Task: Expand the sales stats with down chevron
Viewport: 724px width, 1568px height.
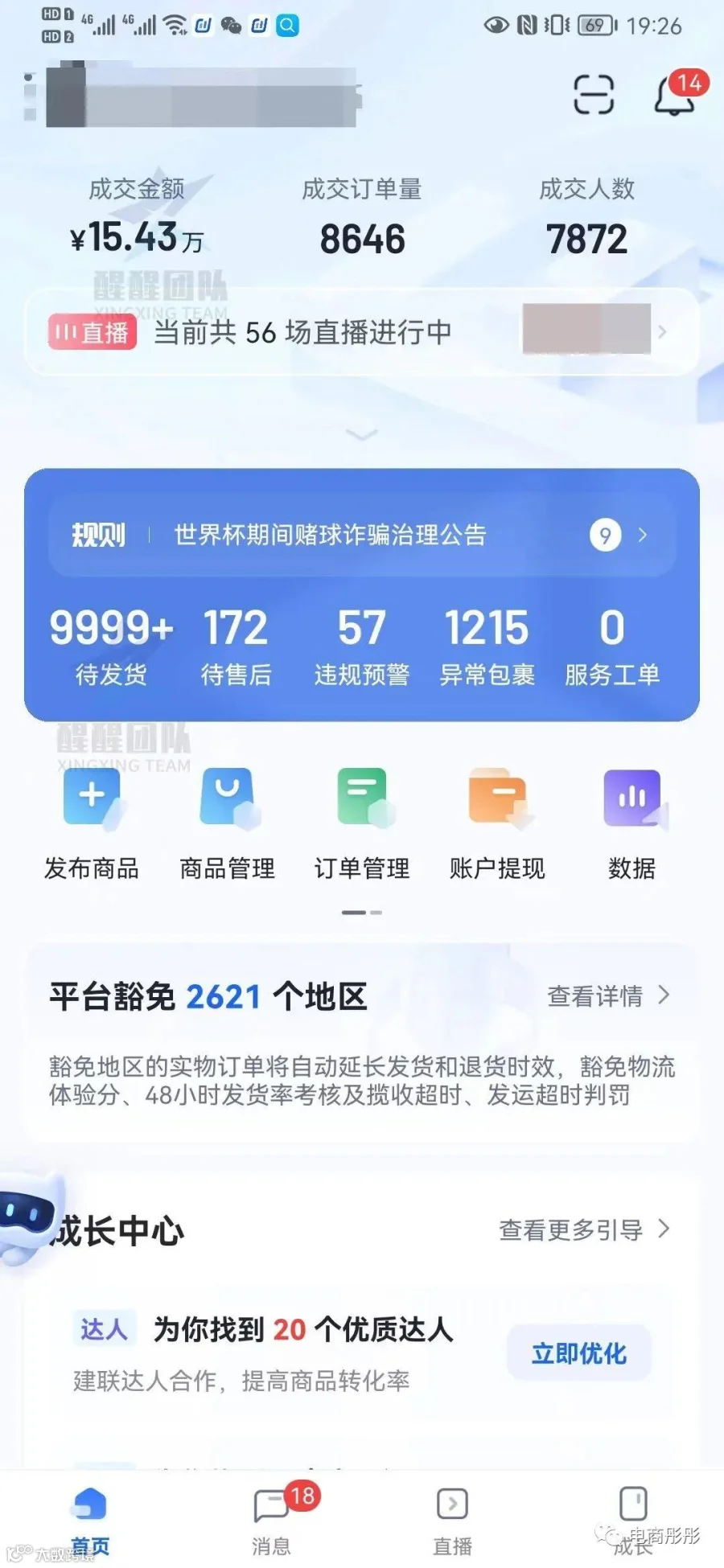Action: tap(362, 434)
